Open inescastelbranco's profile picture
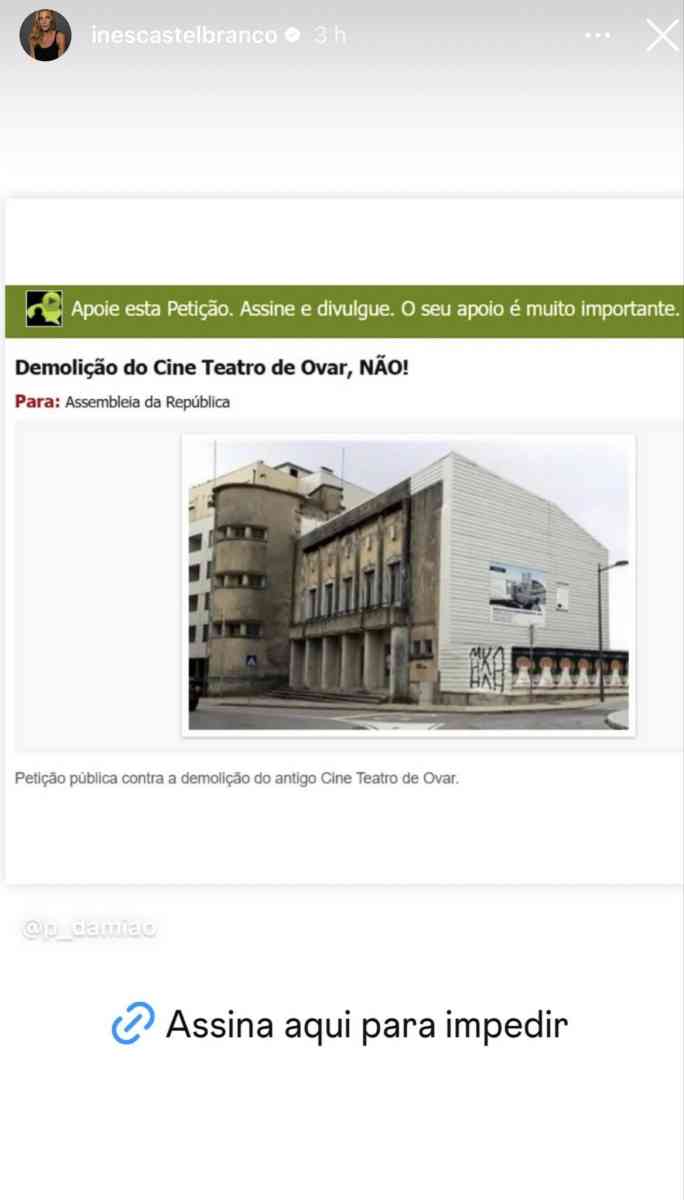684x1200 pixels. [45, 36]
